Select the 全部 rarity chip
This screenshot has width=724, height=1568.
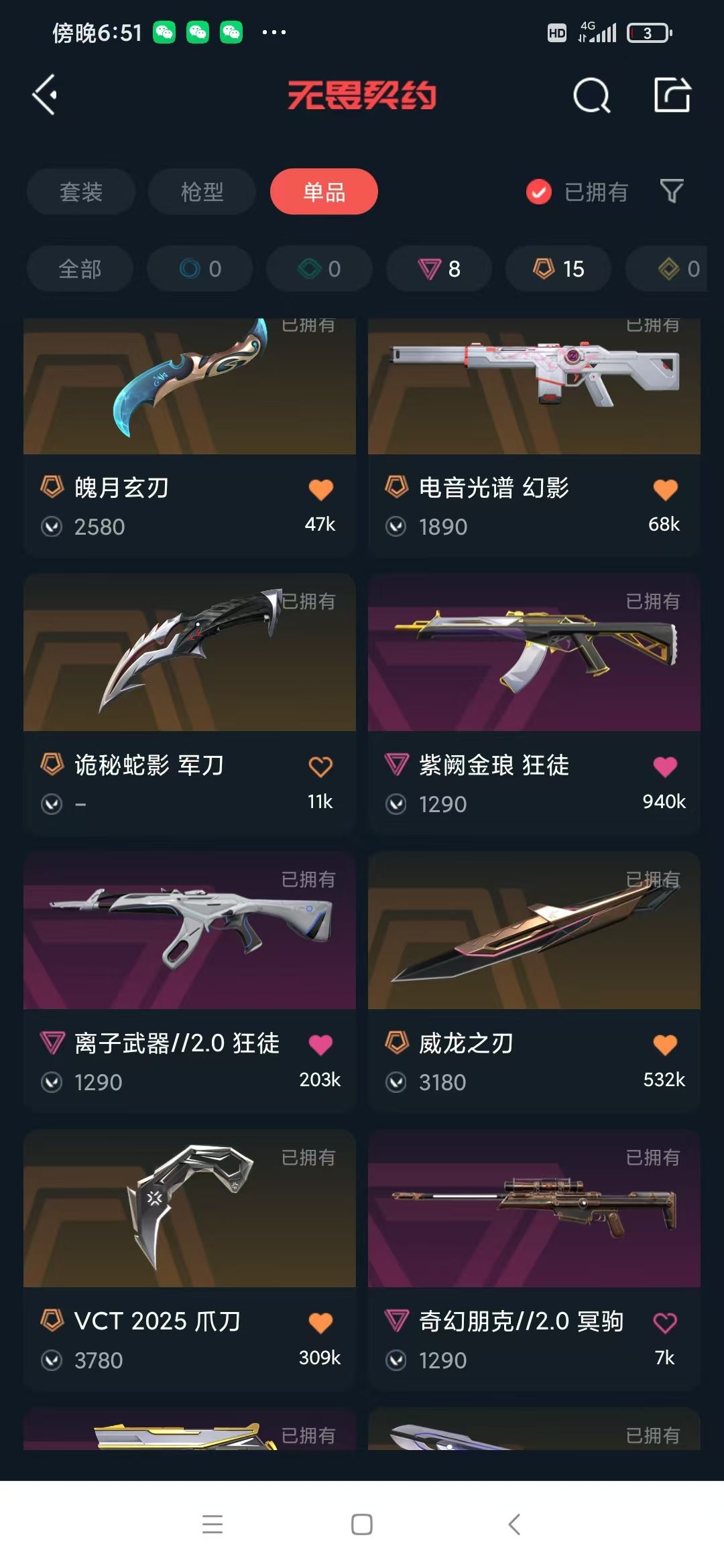point(80,269)
